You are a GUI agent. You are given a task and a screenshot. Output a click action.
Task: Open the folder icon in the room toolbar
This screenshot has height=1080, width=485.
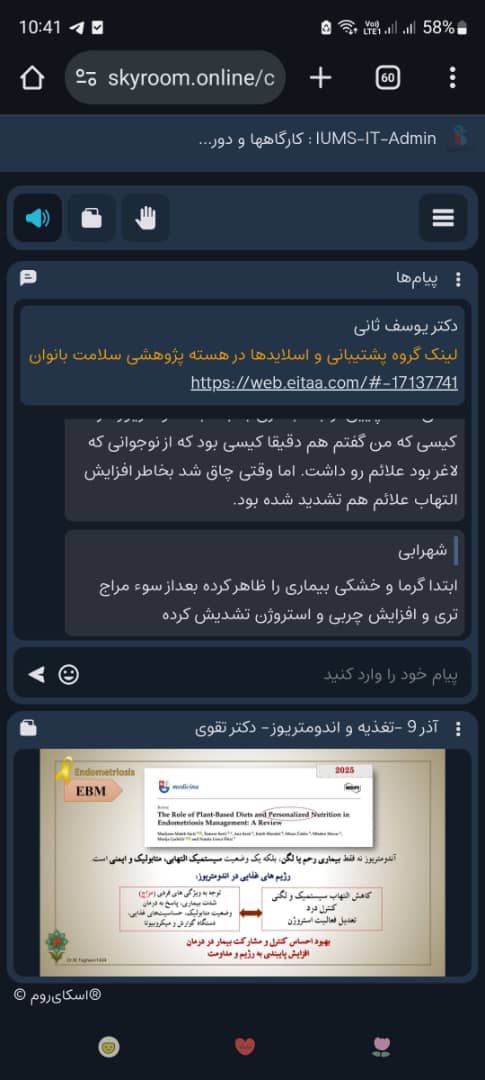click(92, 218)
